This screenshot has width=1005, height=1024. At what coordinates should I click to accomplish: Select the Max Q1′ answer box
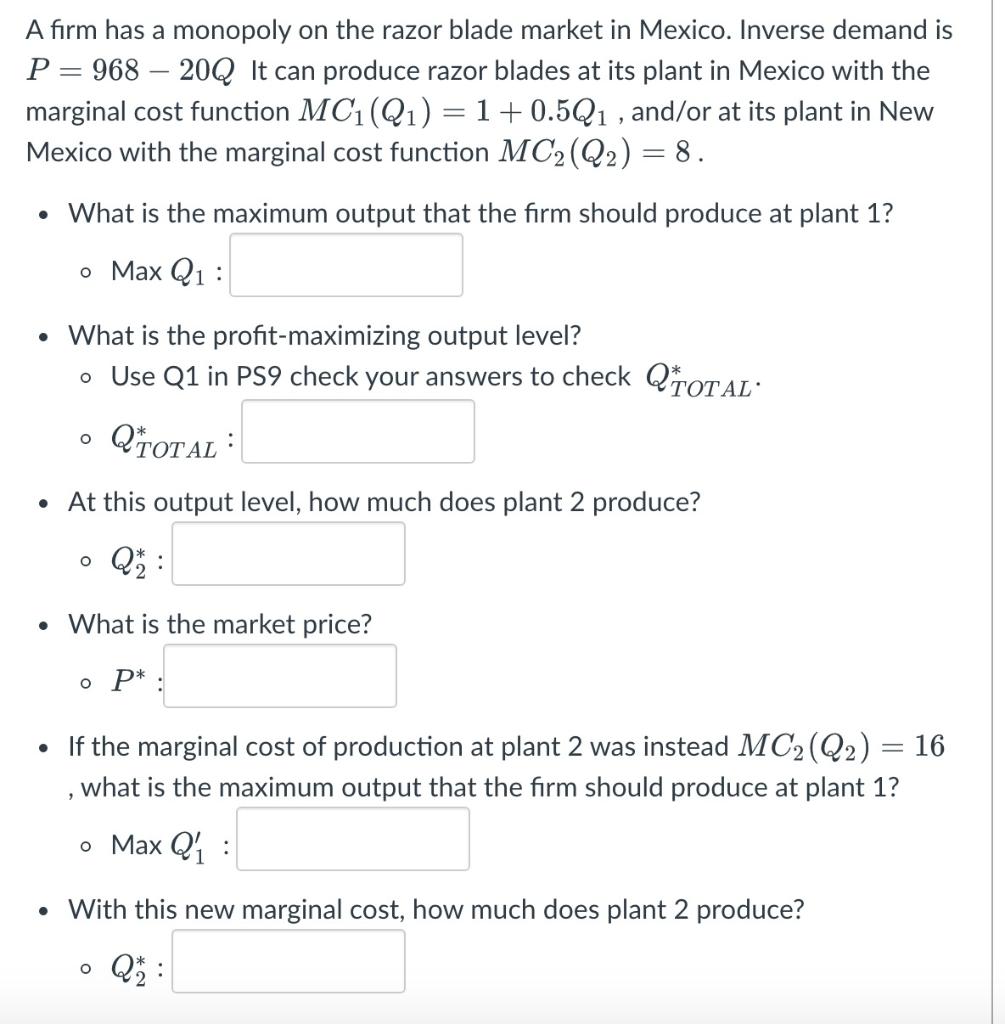click(x=352, y=839)
